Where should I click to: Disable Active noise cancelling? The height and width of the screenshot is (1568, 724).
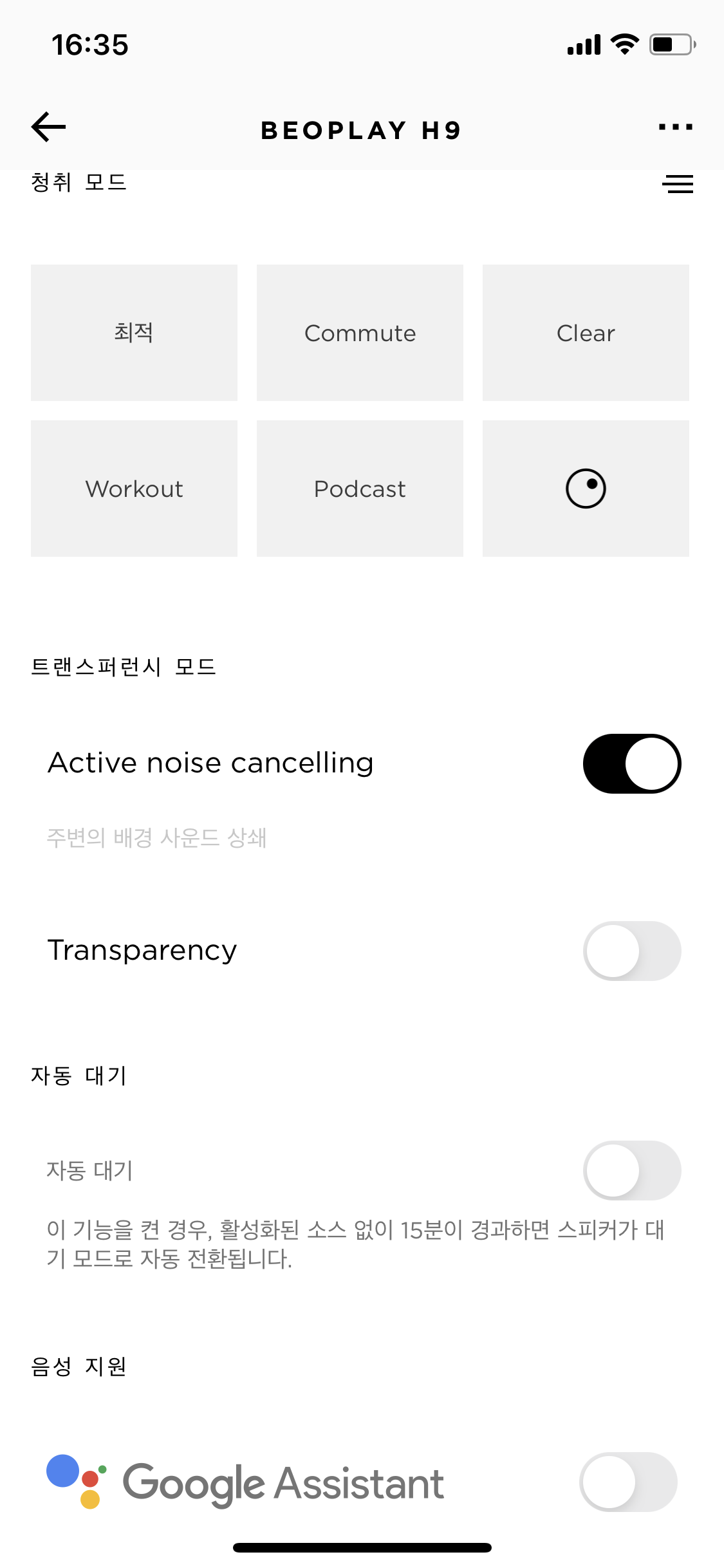tap(632, 763)
